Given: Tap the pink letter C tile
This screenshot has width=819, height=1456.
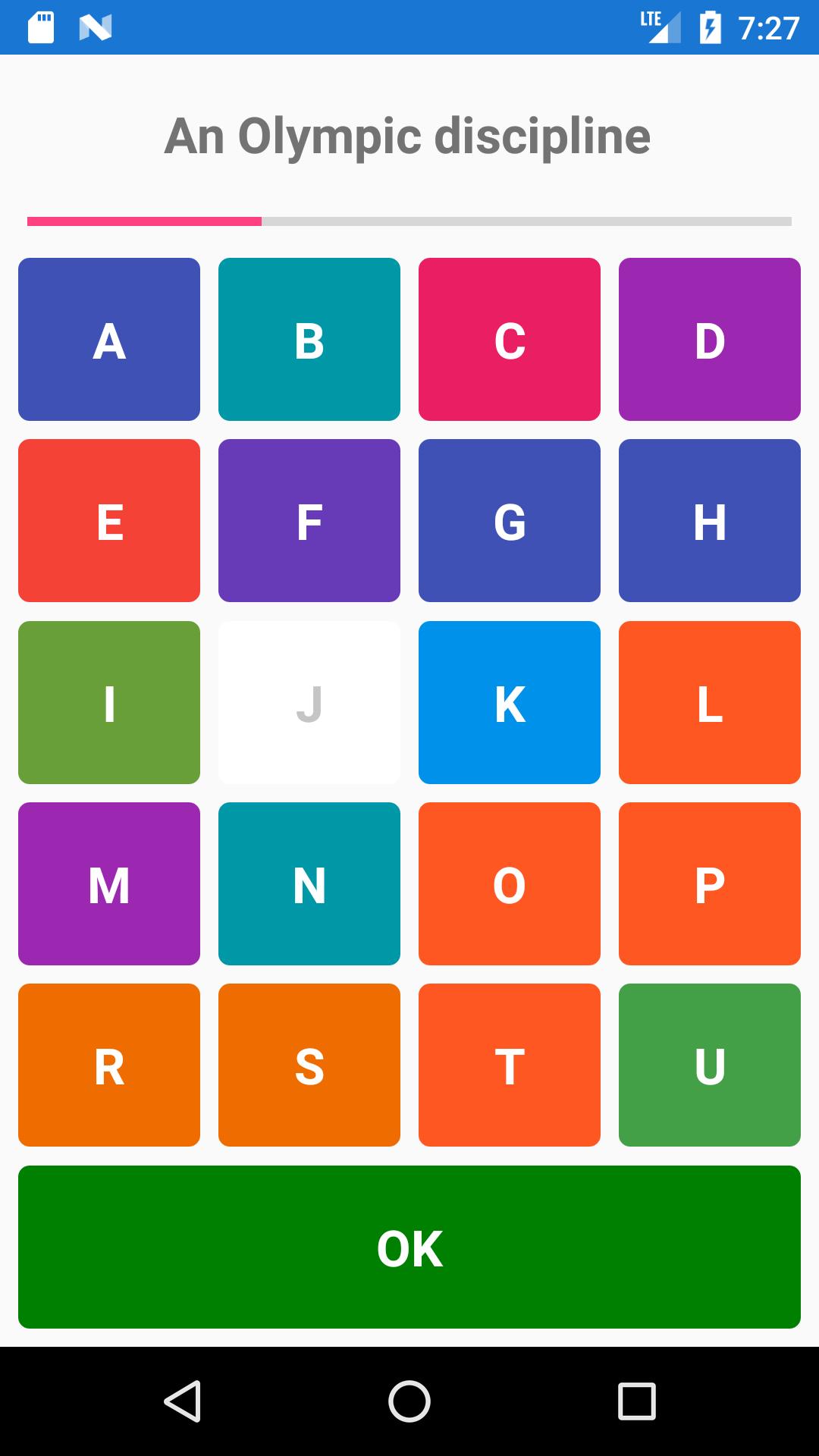Looking at the screenshot, I should coord(510,339).
